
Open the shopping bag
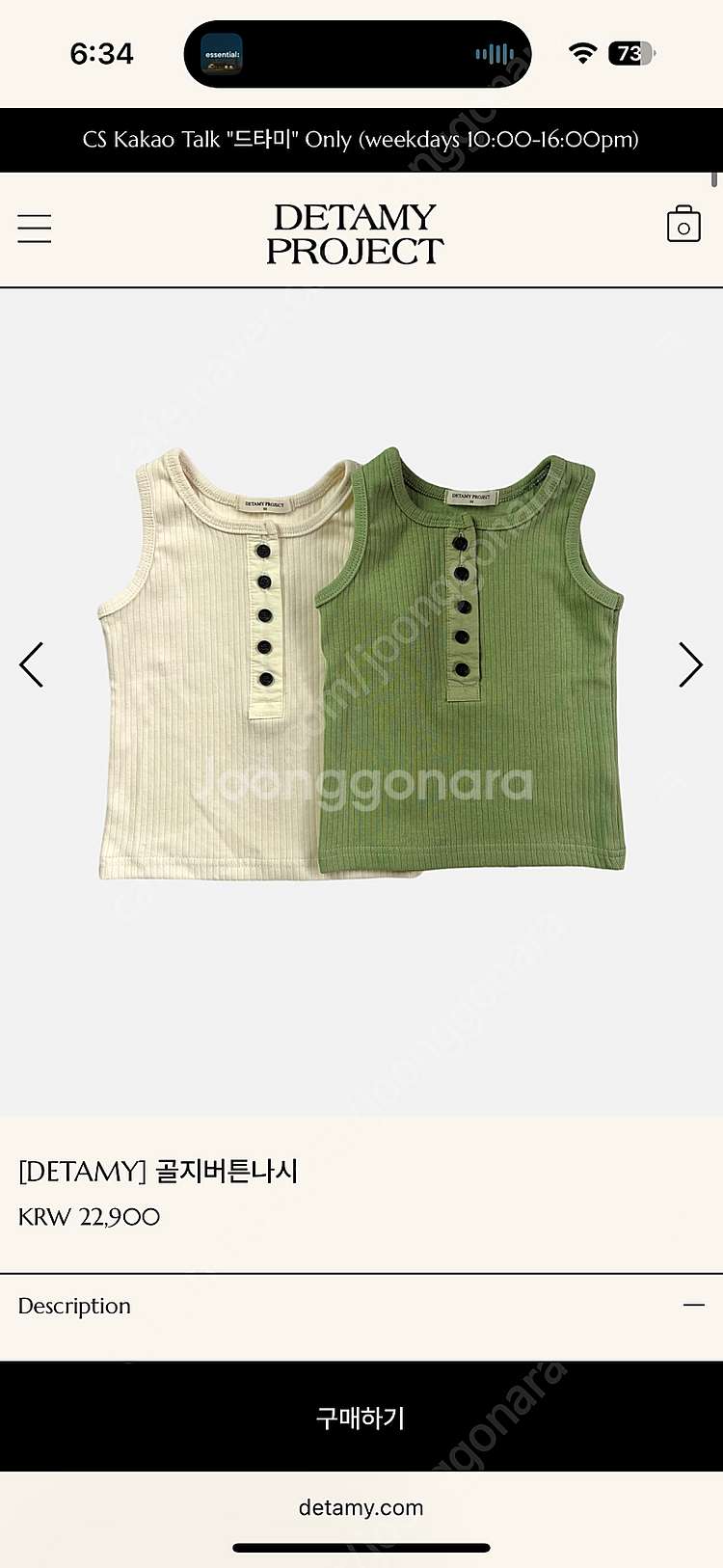[x=683, y=225]
